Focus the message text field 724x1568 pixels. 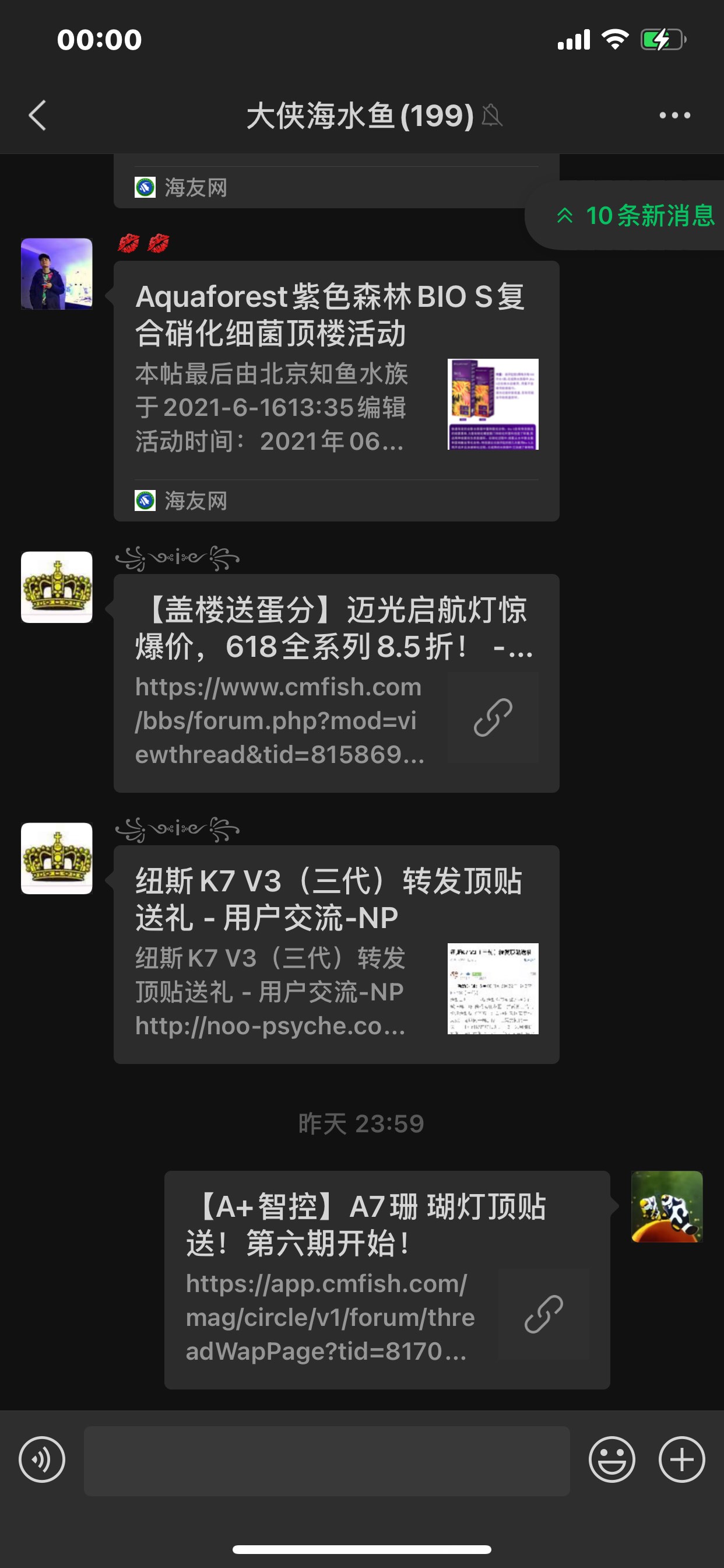(x=326, y=1459)
